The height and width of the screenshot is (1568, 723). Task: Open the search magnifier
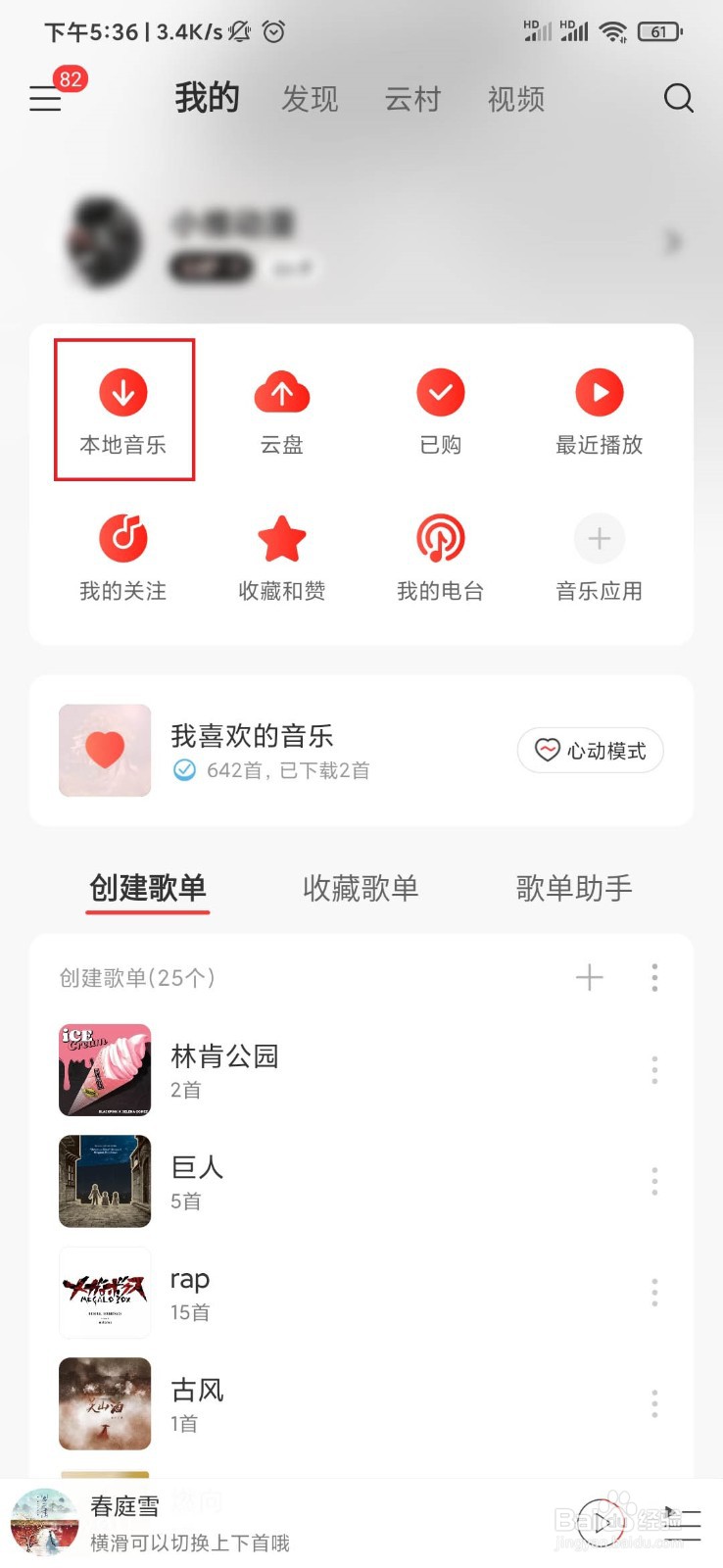678,98
